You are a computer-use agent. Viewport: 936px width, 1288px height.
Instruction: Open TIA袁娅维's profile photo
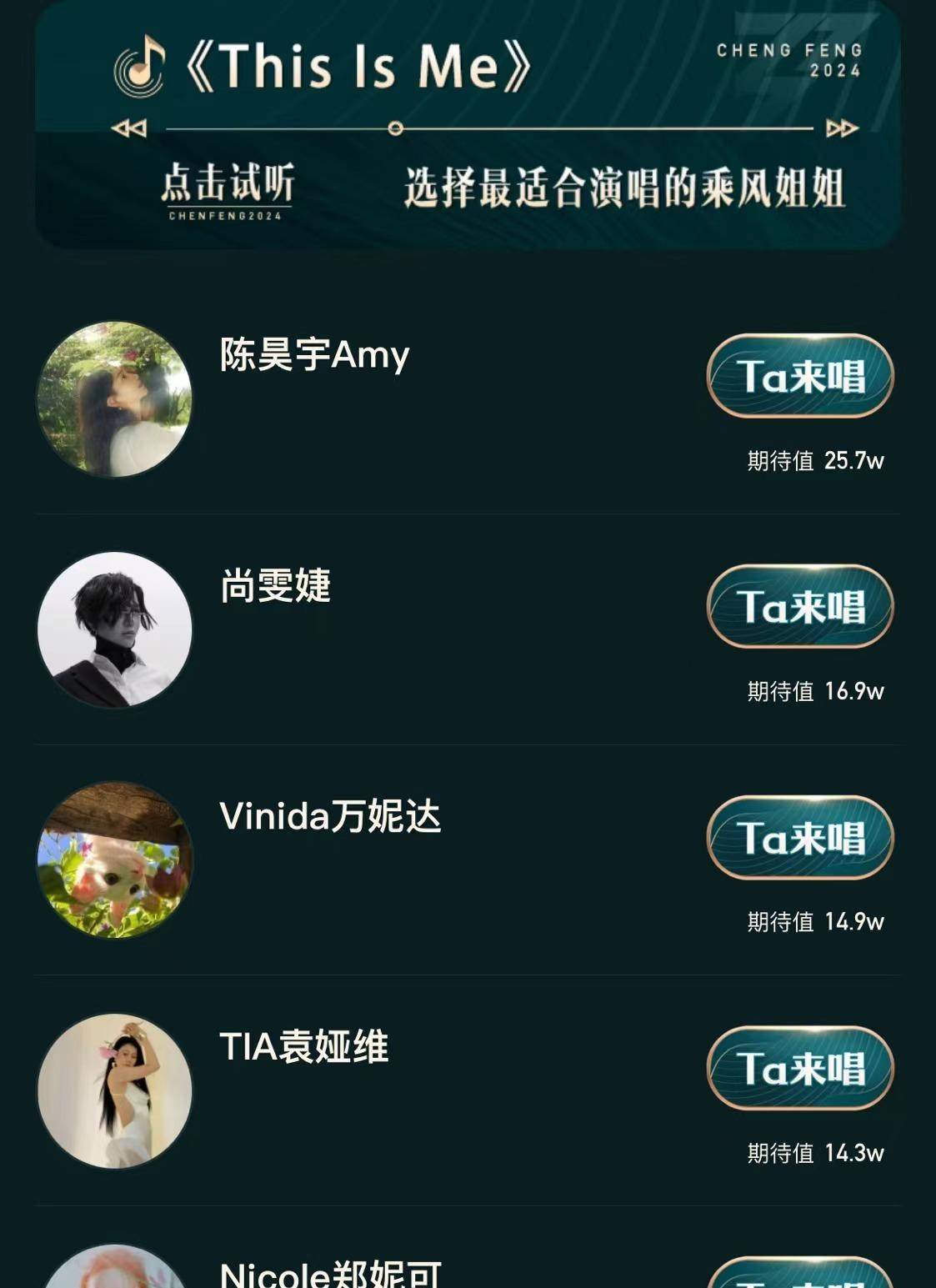(x=115, y=1090)
